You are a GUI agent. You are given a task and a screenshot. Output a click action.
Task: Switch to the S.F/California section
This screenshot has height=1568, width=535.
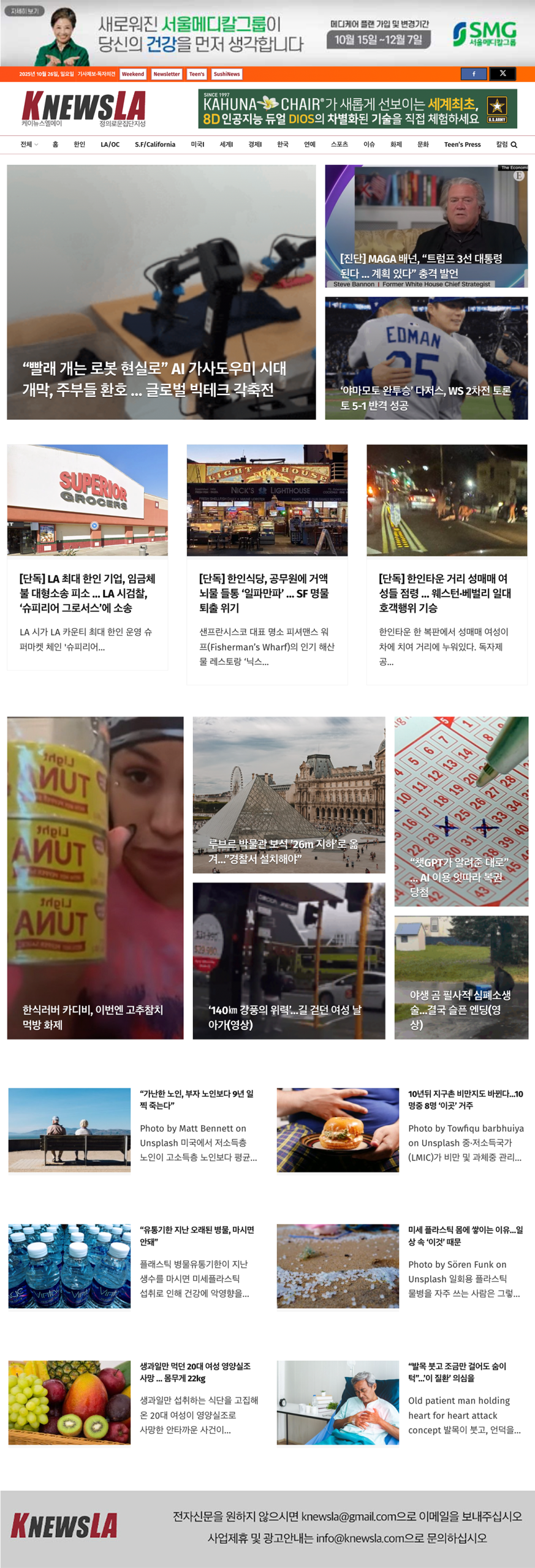pyautogui.click(x=155, y=145)
